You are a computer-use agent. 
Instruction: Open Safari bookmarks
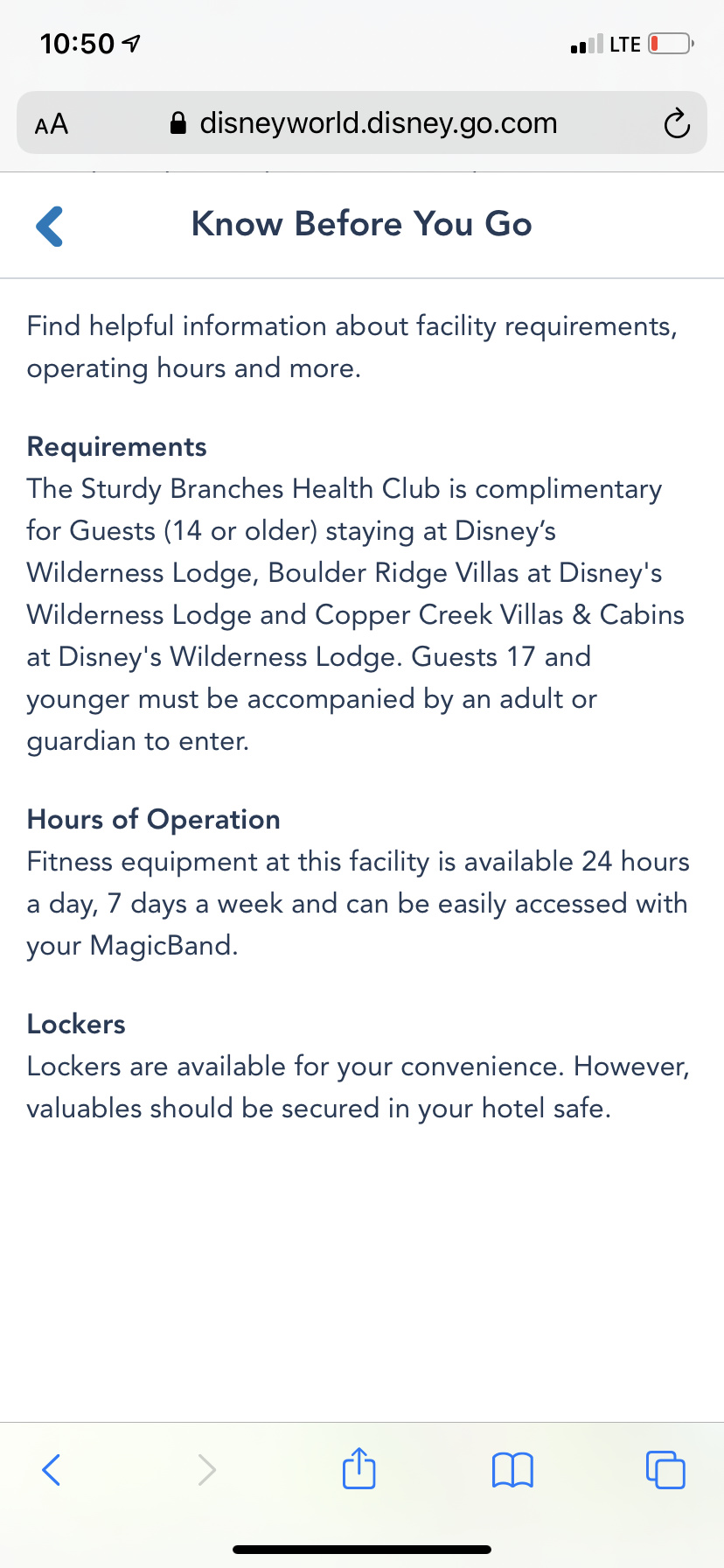coord(512,1470)
